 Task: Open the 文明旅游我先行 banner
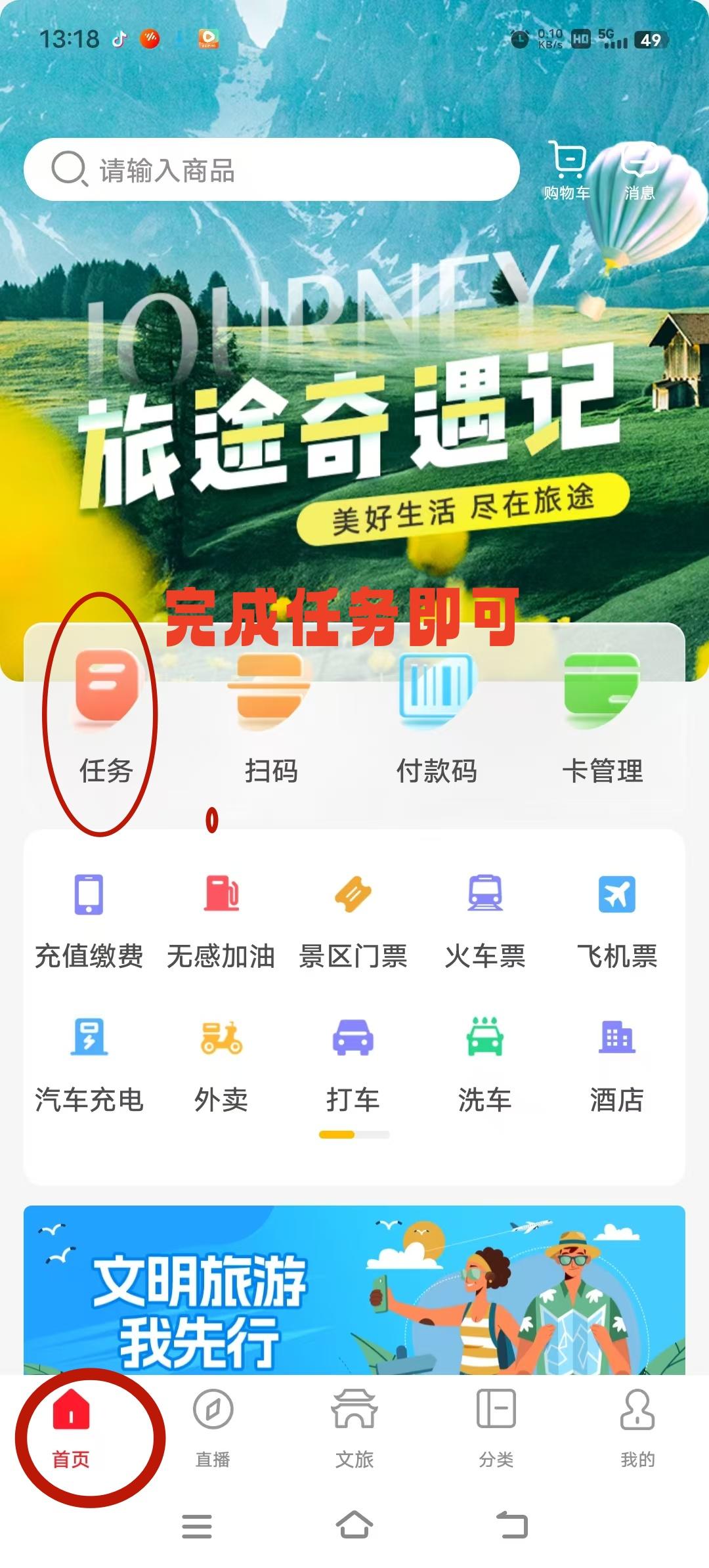point(354,1290)
